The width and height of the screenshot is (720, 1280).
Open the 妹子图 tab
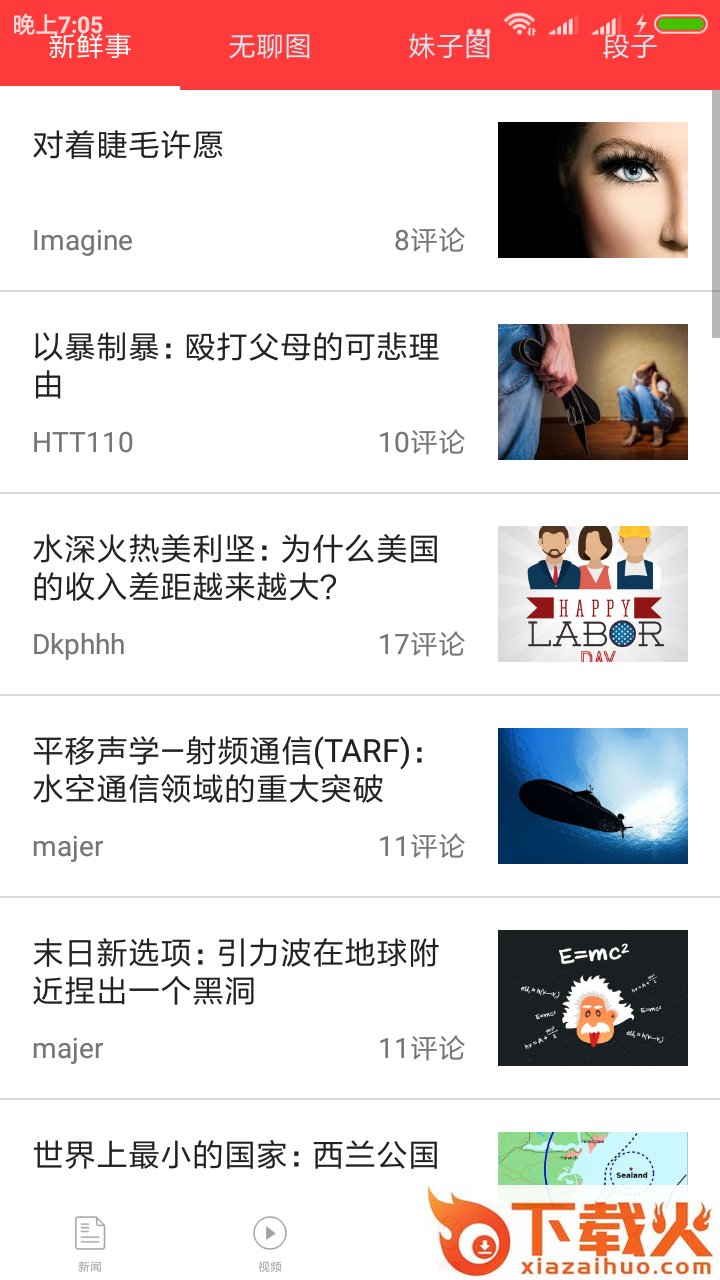click(x=450, y=47)
